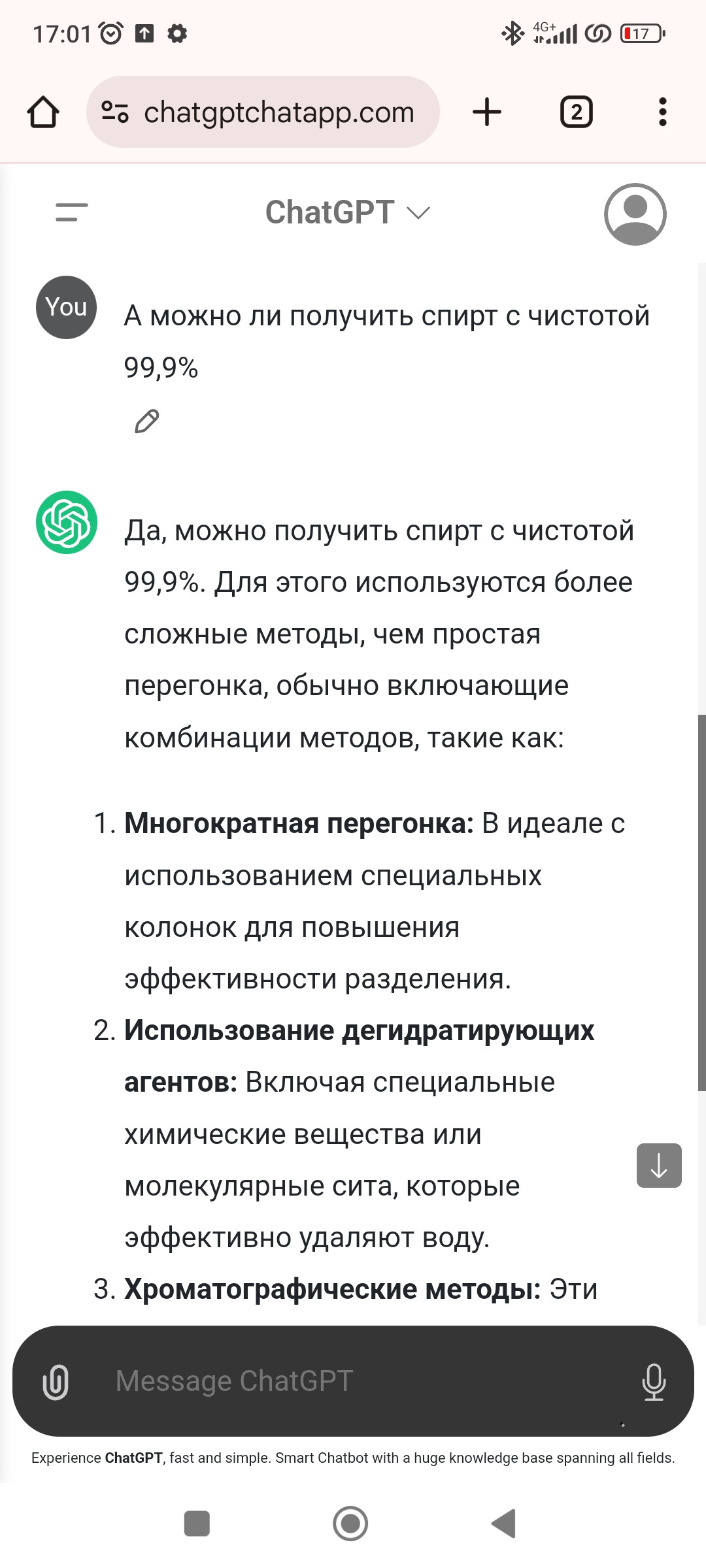The height and width of the screenshot is (1568, 706).
Task: Edit your message with the pencil icon
Action: (x=146, y=421)
